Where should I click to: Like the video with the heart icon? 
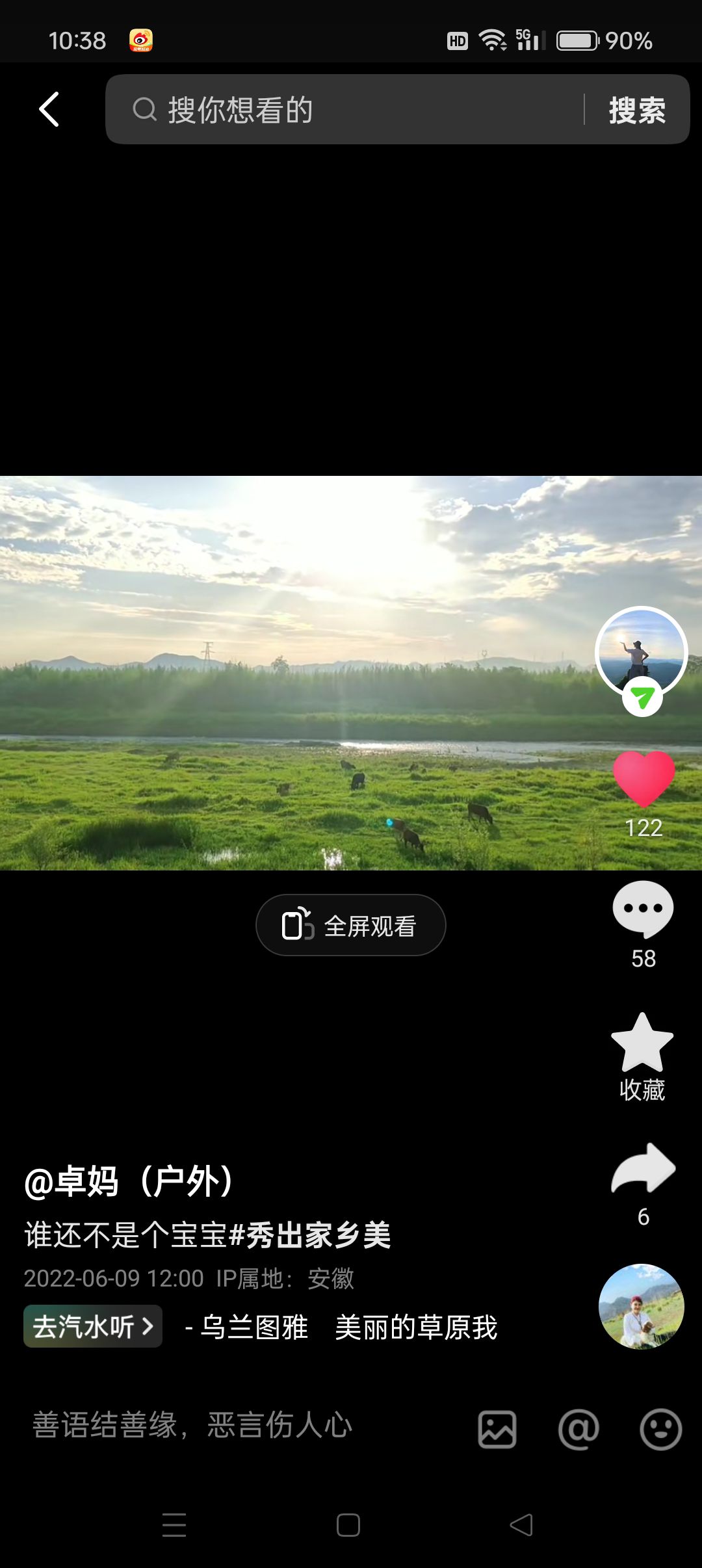click(643, 779)
